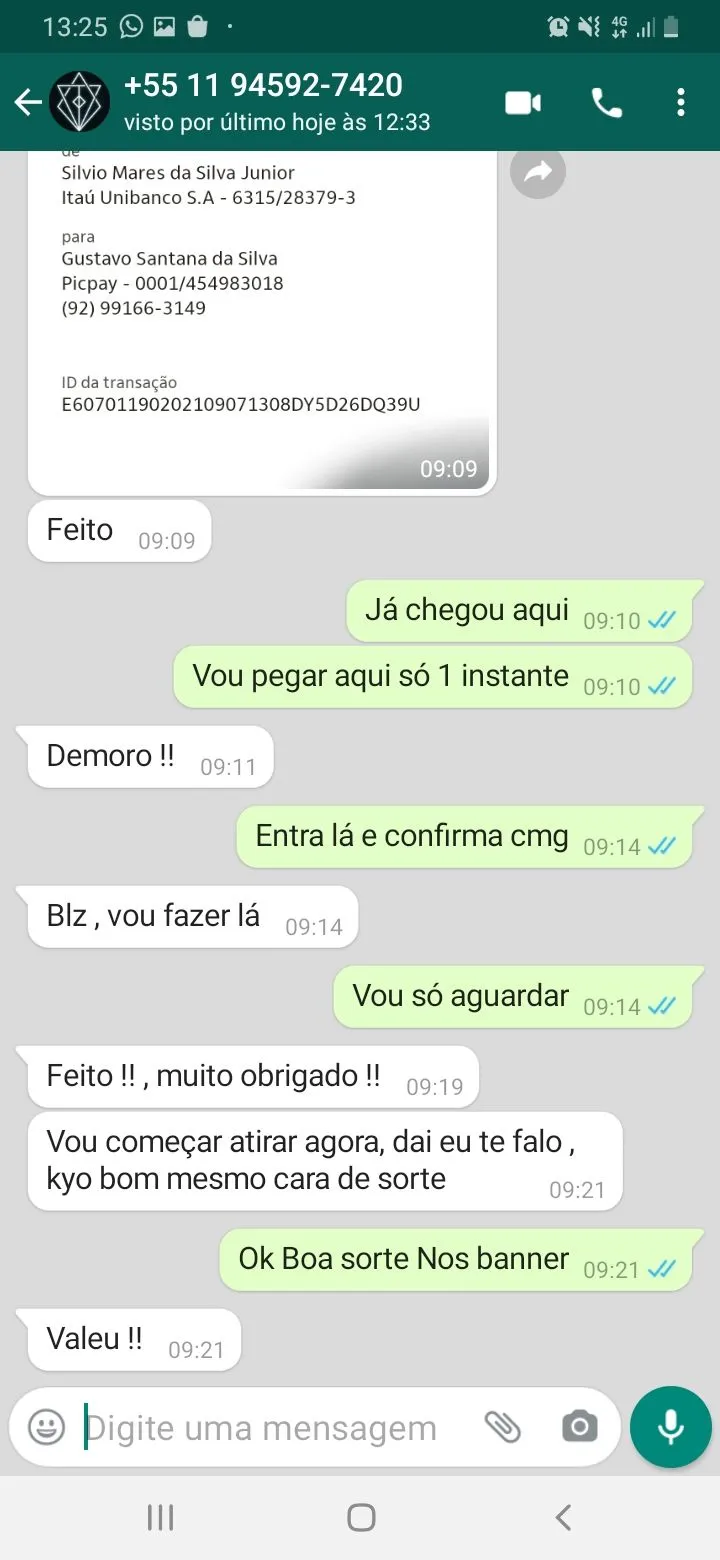Start a video call with this contact
Image resolution: width=720 pixels, height=1560 pixels.
[x=523, y=102]
